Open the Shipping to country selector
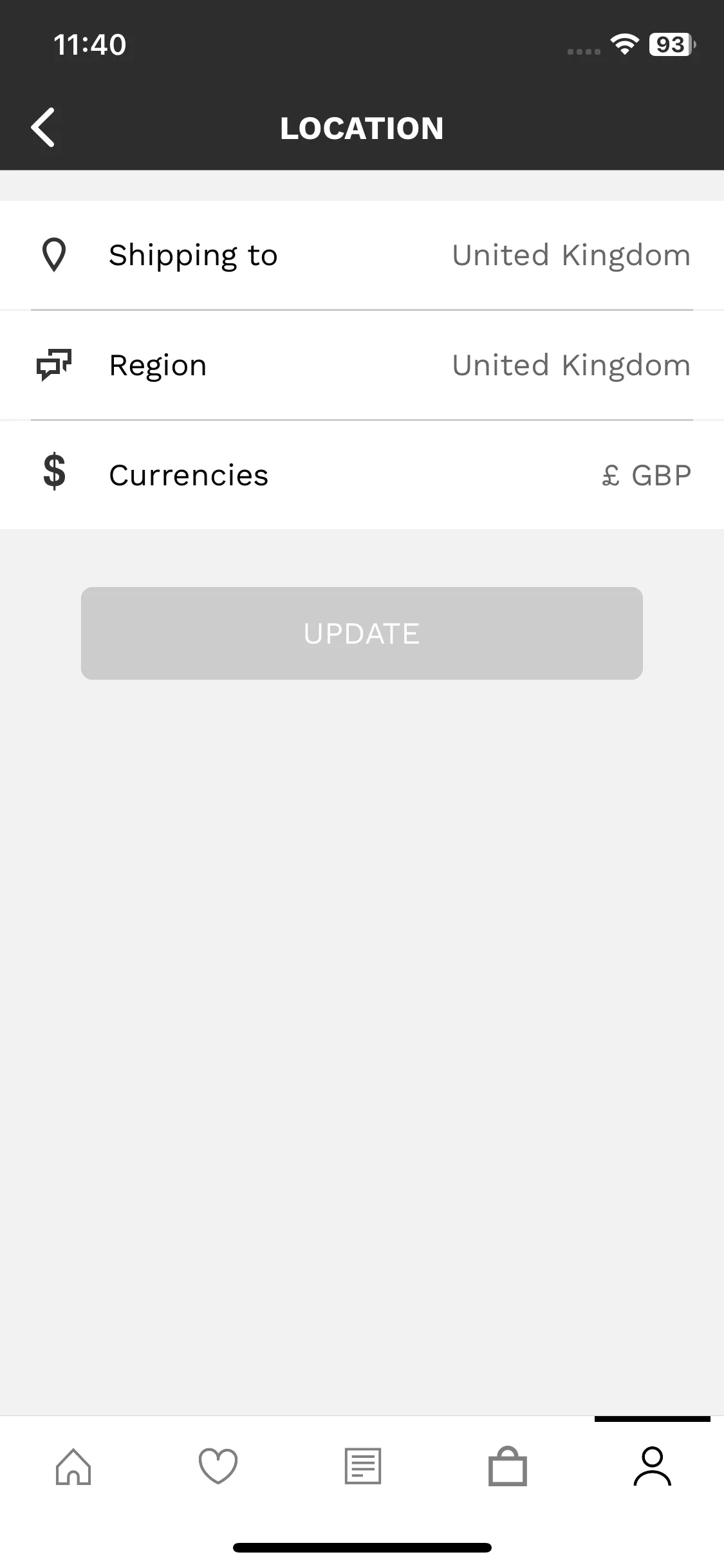 (362, 256)
